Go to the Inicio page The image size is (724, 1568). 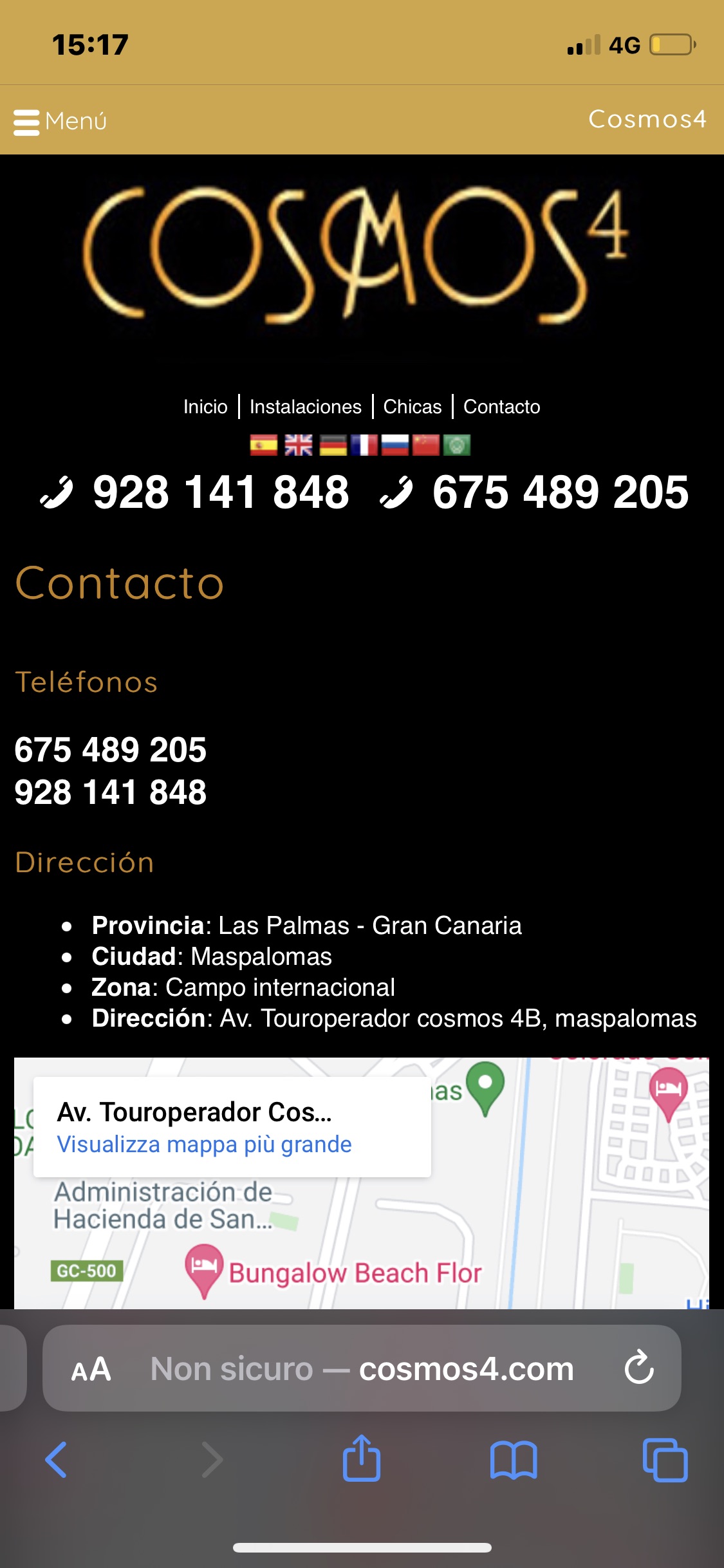click(x=205, y=407)
